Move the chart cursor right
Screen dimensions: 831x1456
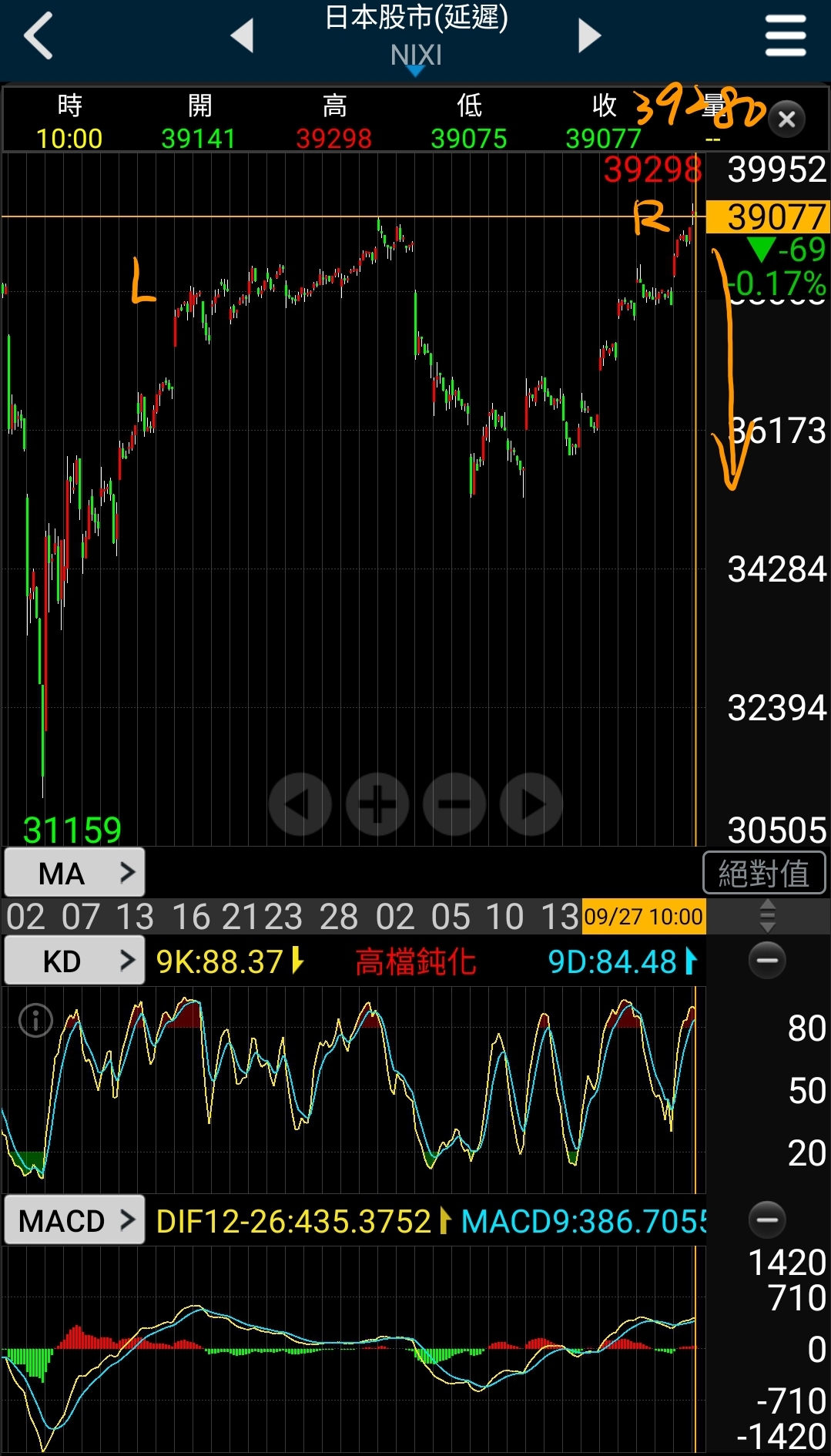tap(531, 804)
